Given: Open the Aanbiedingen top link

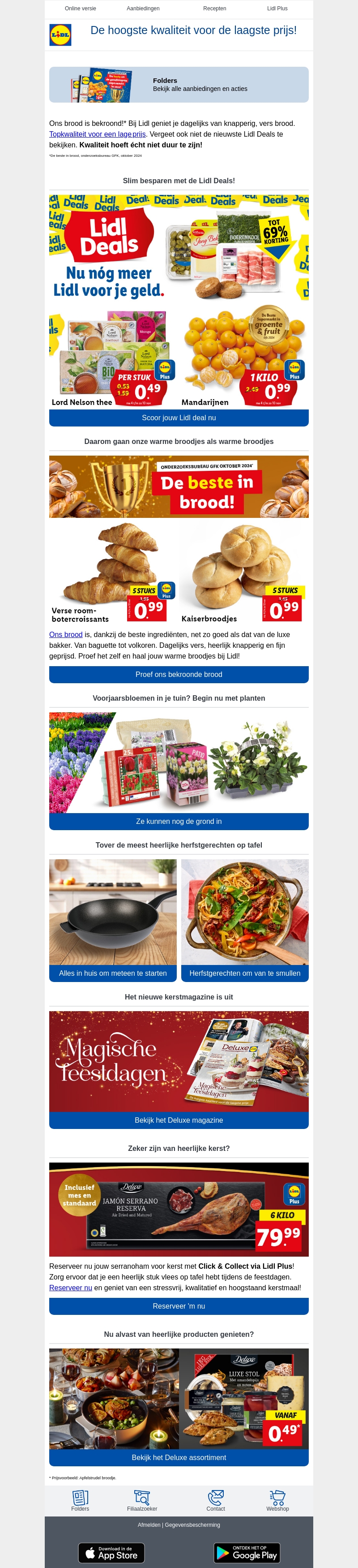Looking at the screenshot, I should tap(143, 9).
